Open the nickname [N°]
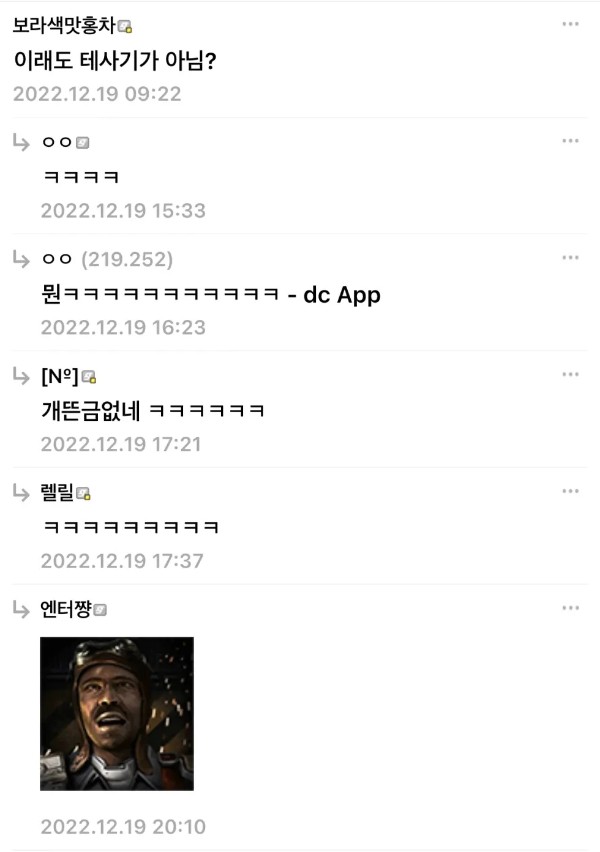The image size is (600, 852). click(60, 376)
